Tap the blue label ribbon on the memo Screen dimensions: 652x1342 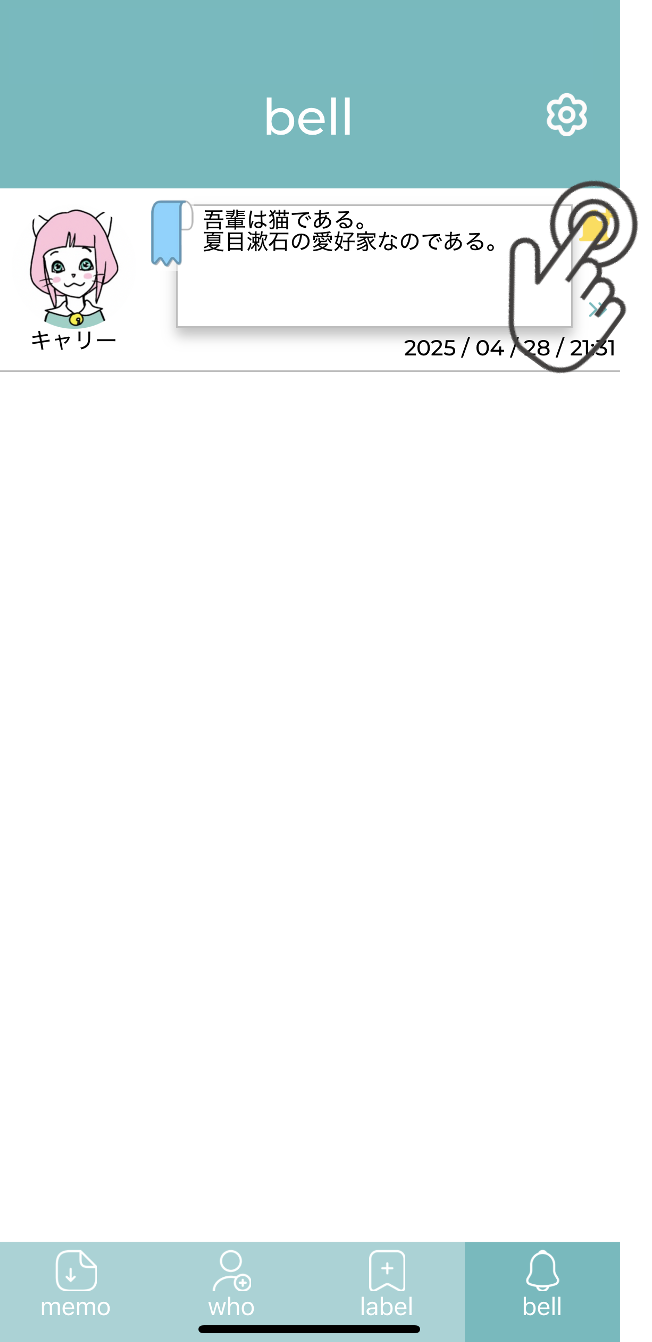[x=168, y=234]
